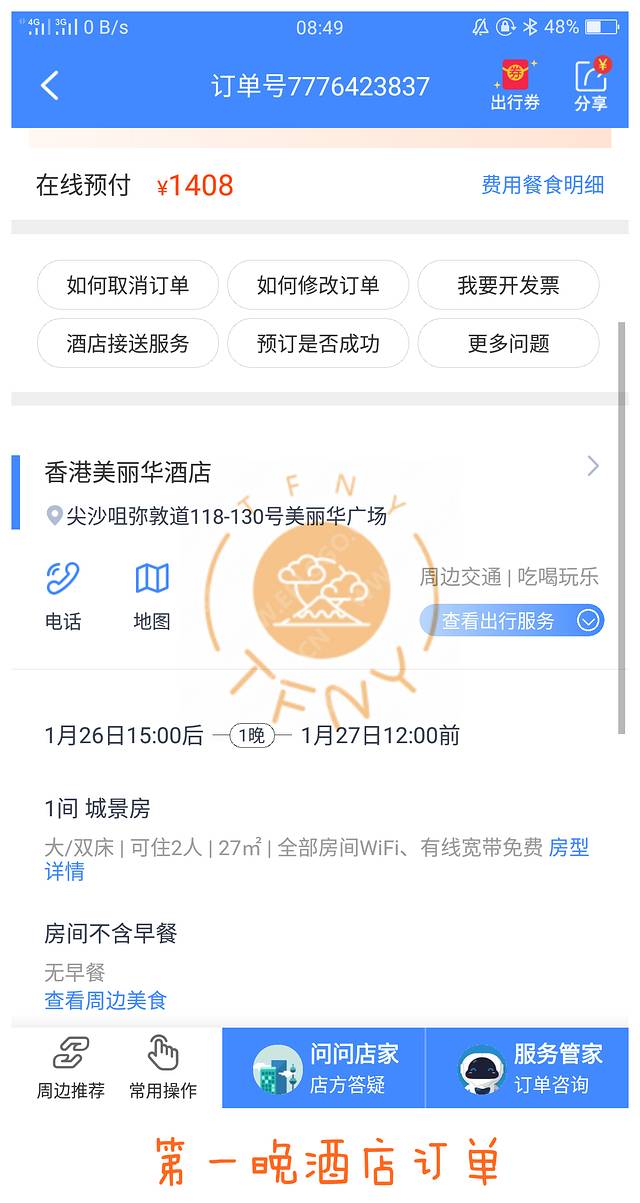640x1203 pixels.
Task: Open the hotel 地图 map
Action: (152, 595)
